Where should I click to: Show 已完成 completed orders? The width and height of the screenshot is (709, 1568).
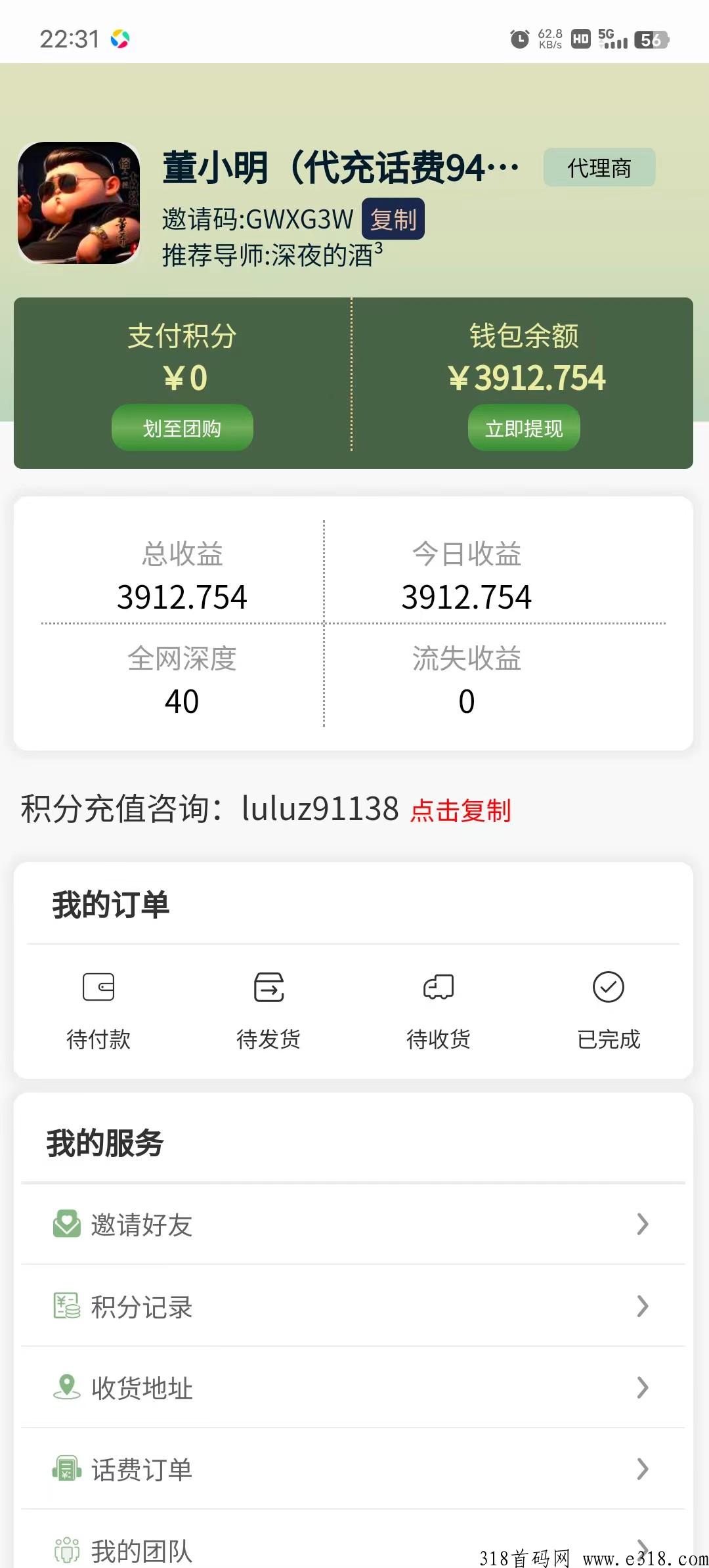tap(609, 1010)
